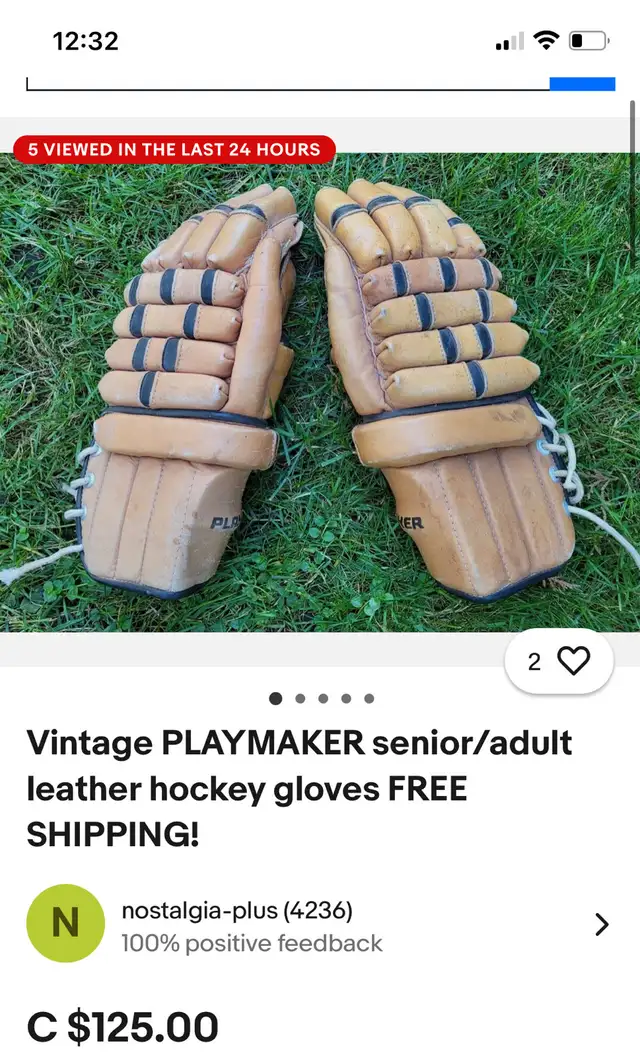The width and height of the screenshot is (640, 1057).
Task: Add the gloves listing to watchlist
Action: pos(559,661)
